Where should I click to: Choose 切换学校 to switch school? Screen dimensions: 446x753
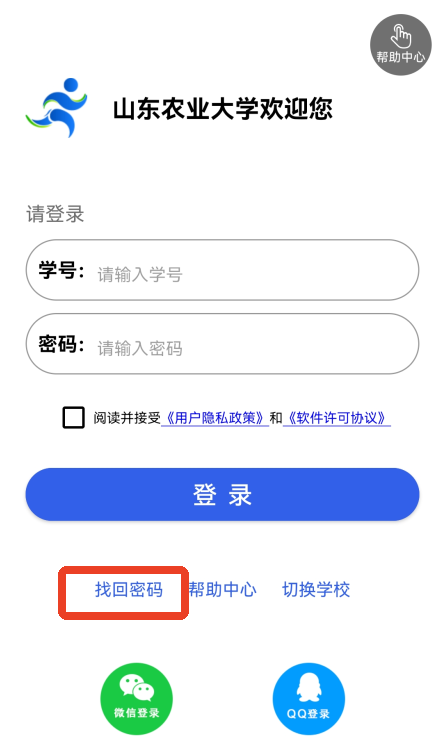(316, 589)
